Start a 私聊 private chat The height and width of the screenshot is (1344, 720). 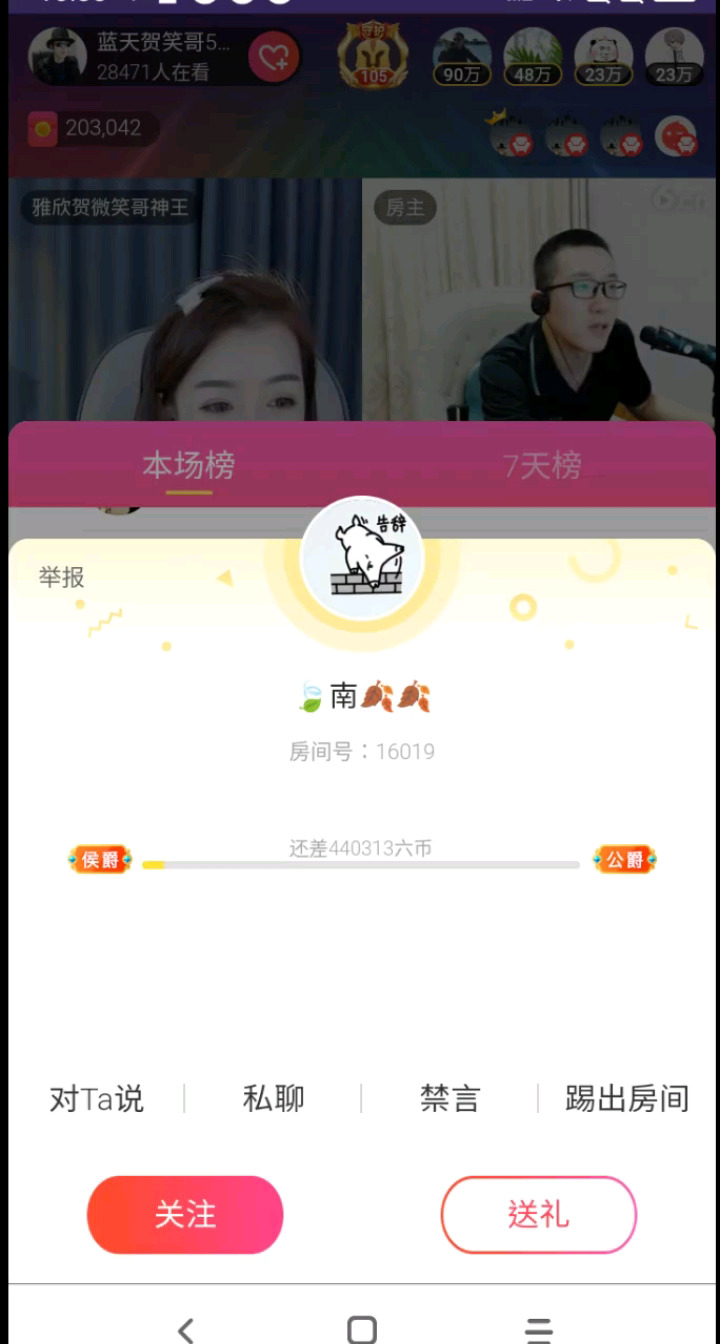point(273,1098)
